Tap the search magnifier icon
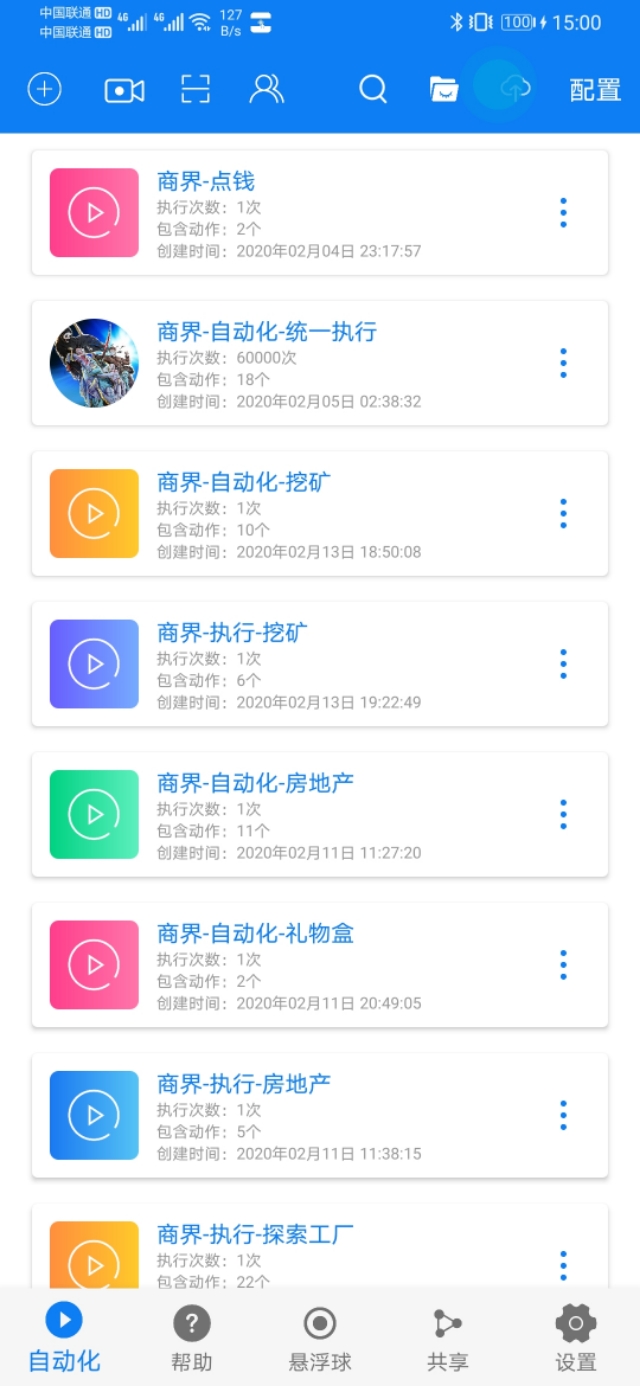The width and height of the screenshot is (640, 1386). pos(373,90)
